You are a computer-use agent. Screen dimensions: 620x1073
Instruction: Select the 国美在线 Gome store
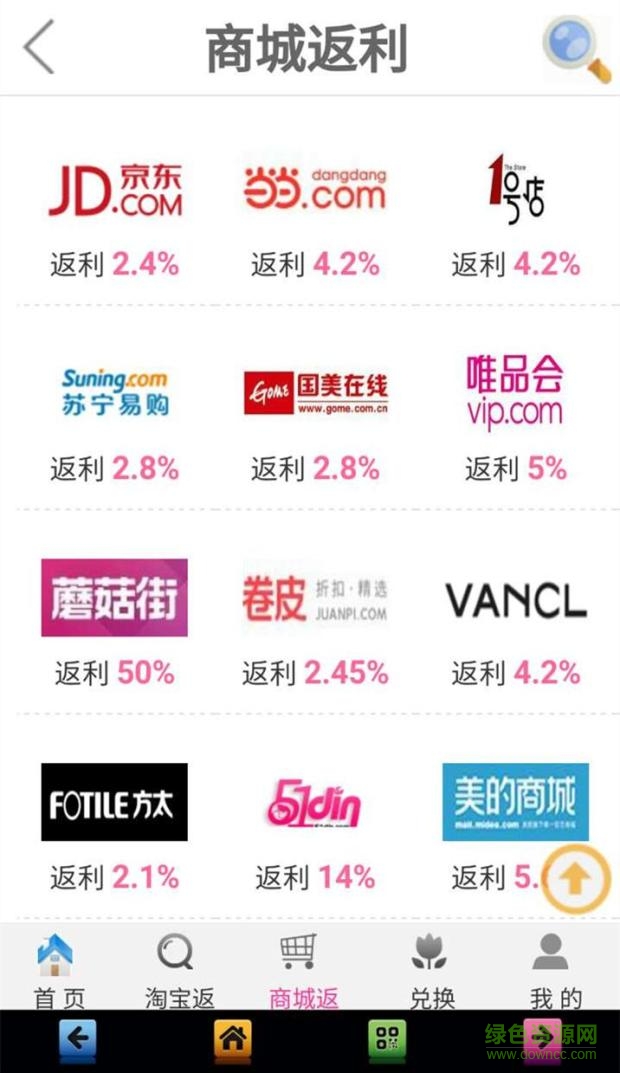[315, 393]
